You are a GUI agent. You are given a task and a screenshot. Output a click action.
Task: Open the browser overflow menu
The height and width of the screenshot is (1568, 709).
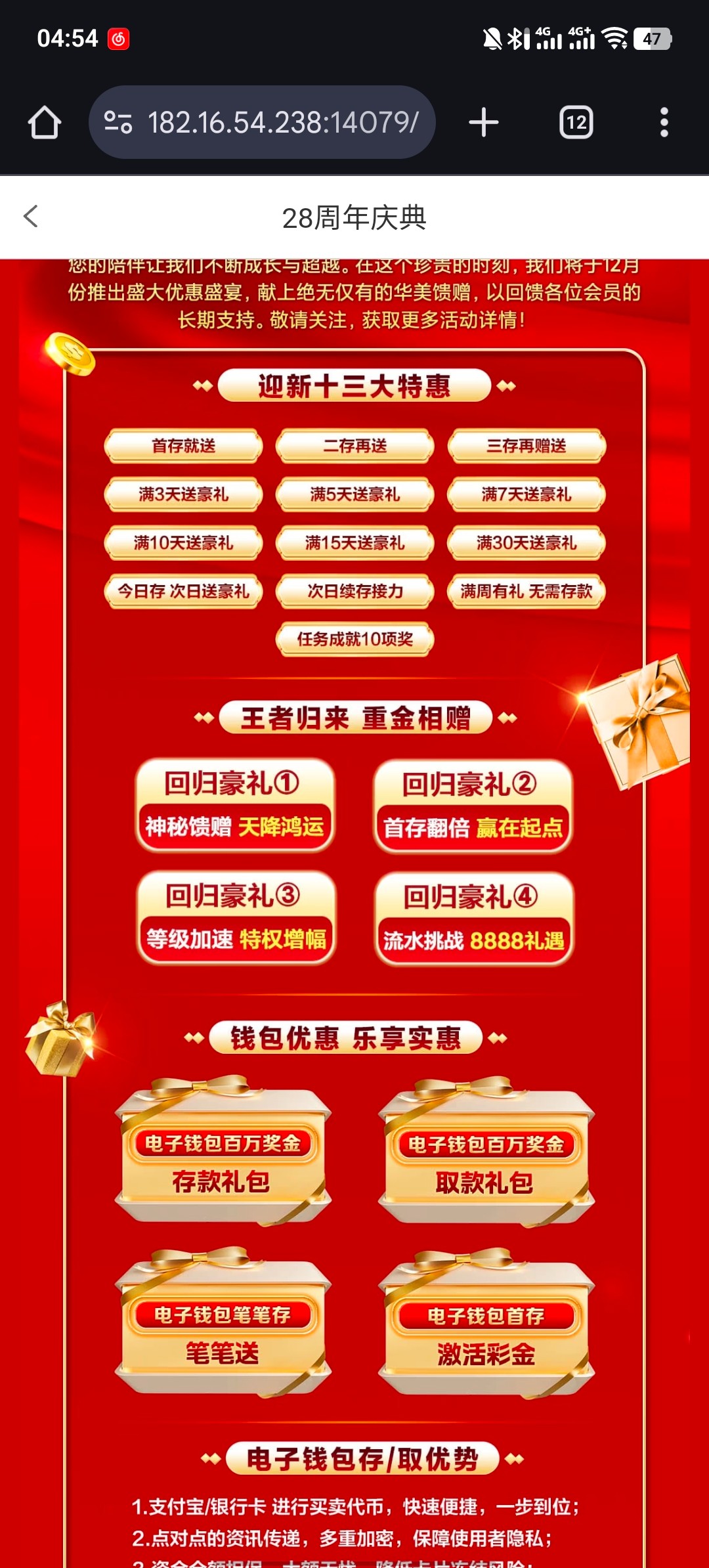(x=664, y=123)
